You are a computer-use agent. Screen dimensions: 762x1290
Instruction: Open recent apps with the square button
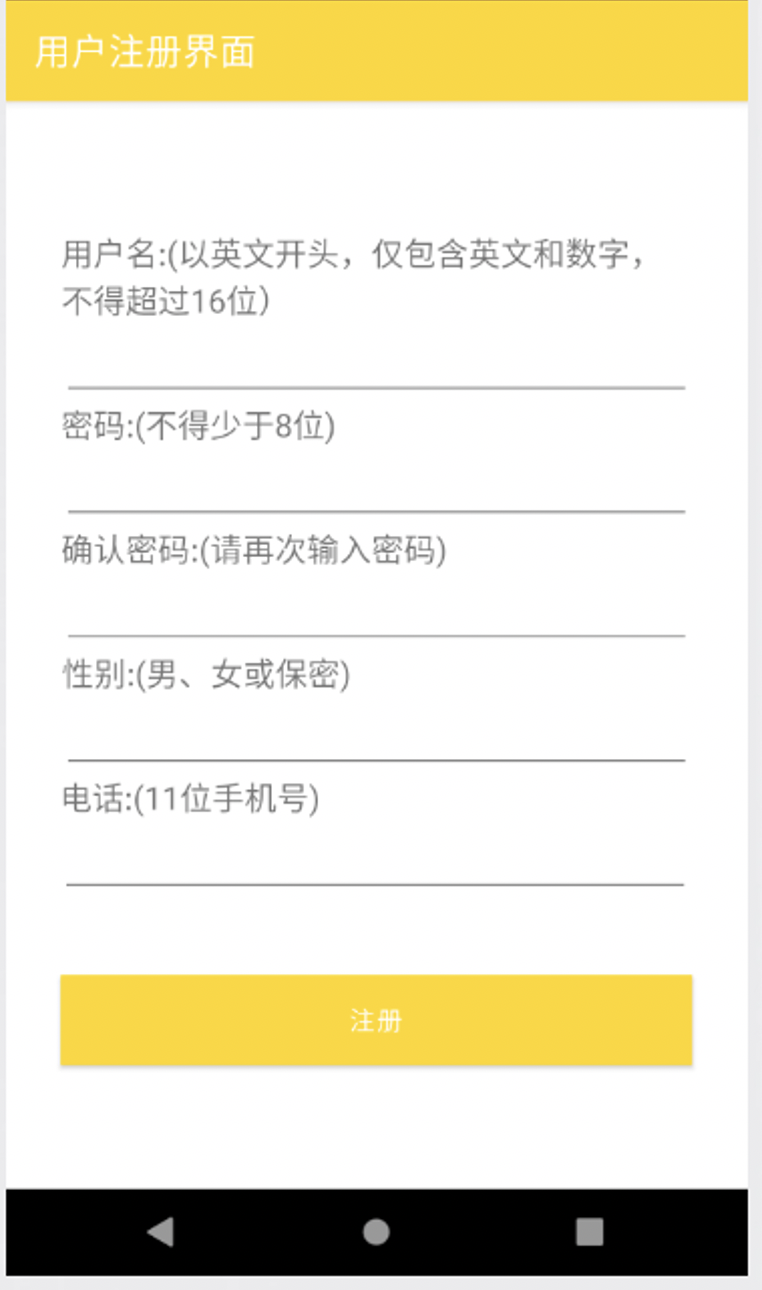tap(590, 1232)
